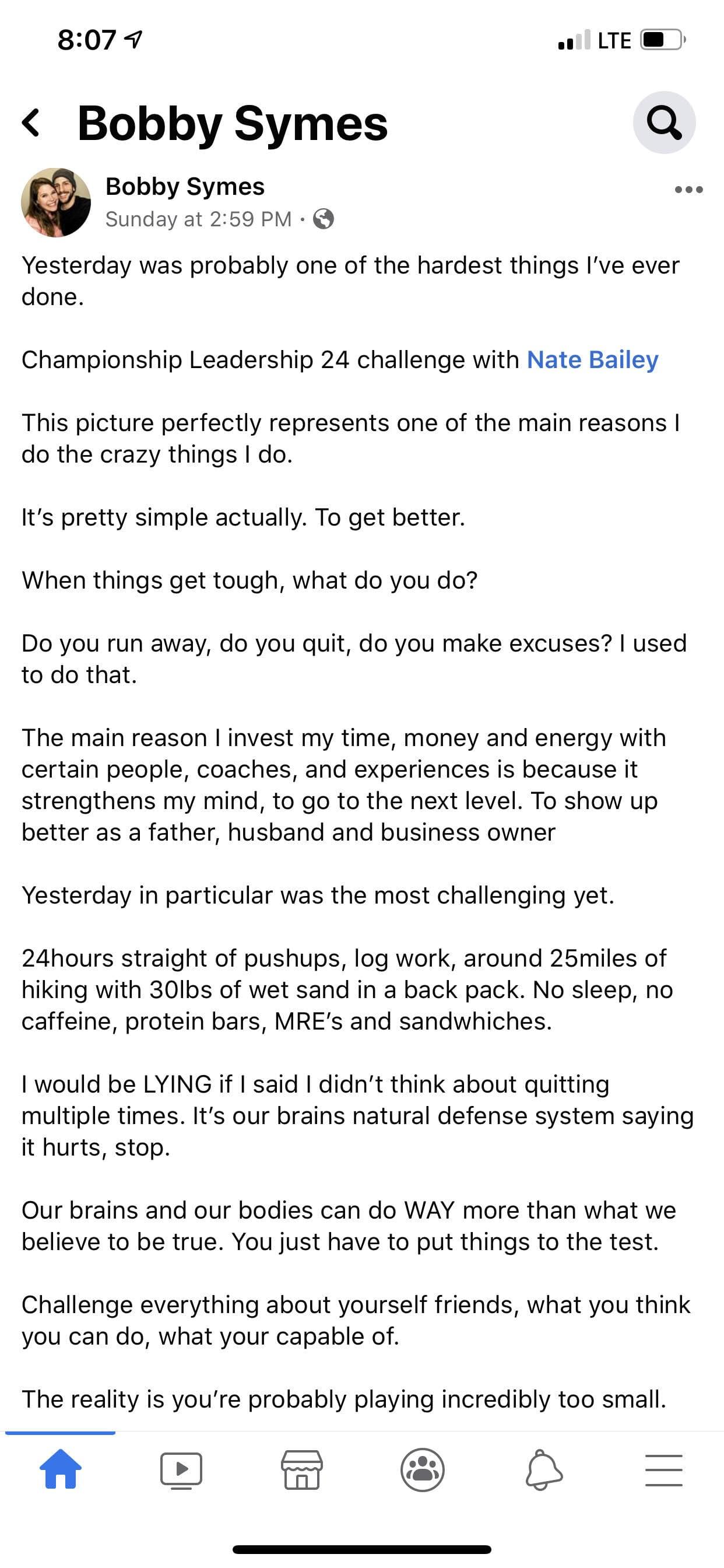Viewport: 724px width, 1568px height.
Task: Open the Groups tab
Action: pos(422,1469)
